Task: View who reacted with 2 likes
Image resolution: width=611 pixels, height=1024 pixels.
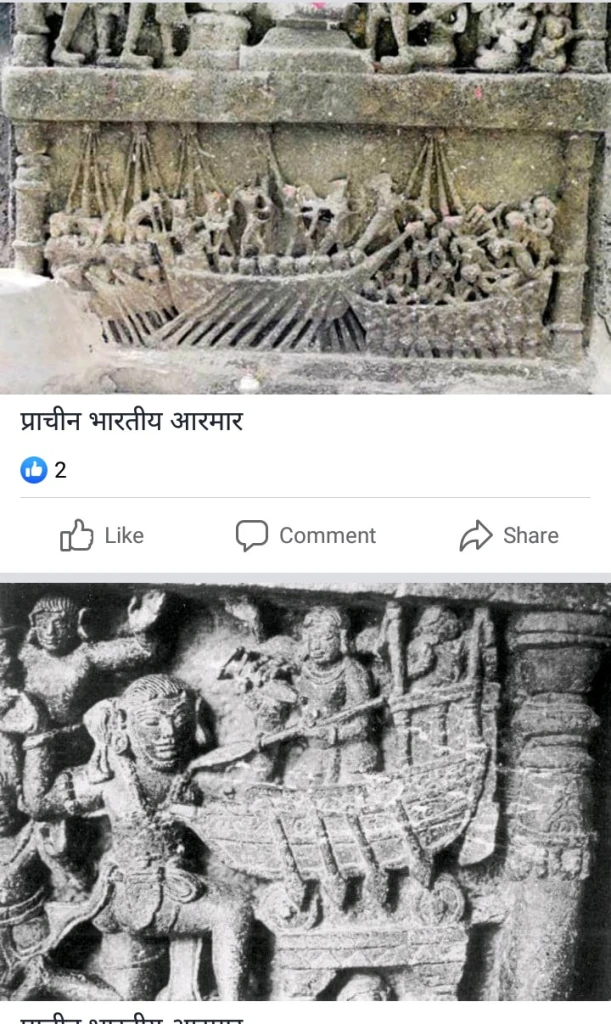Action: [44, 470]
